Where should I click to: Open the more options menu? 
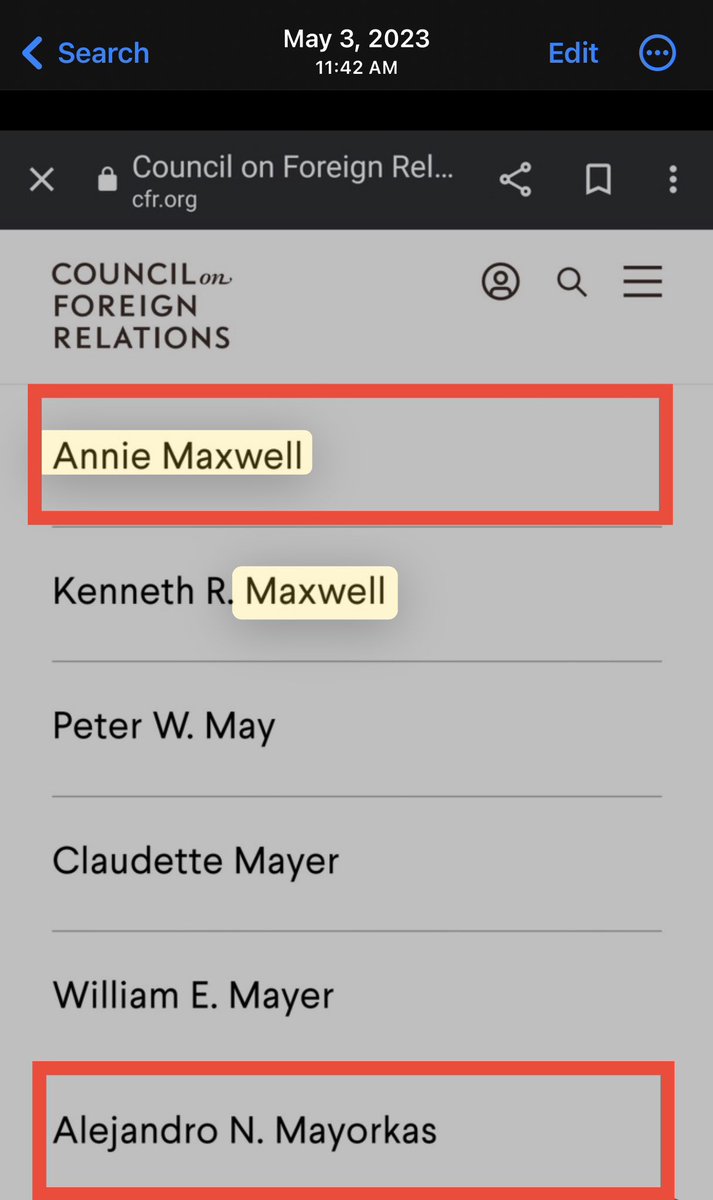point(657,53)
